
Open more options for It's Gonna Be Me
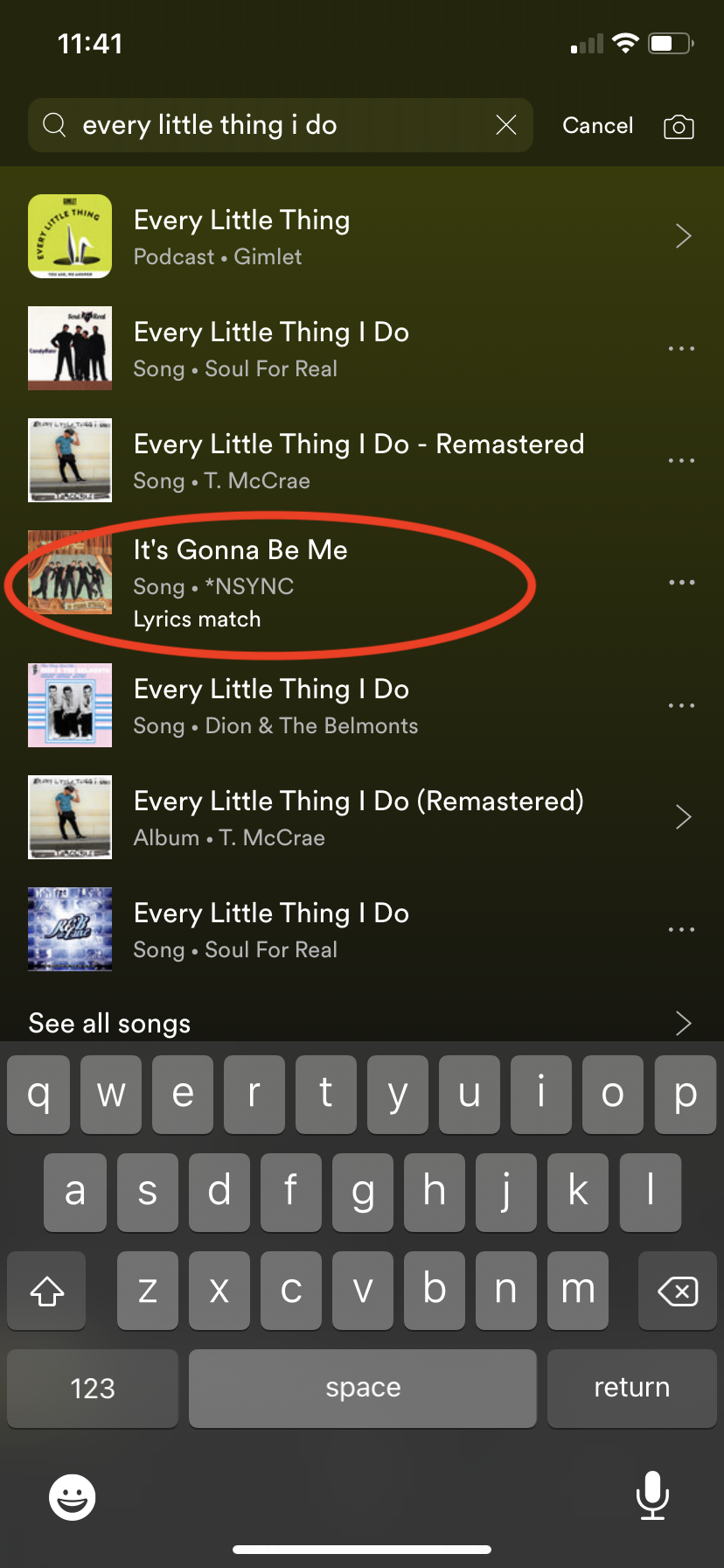coord(681,582)
